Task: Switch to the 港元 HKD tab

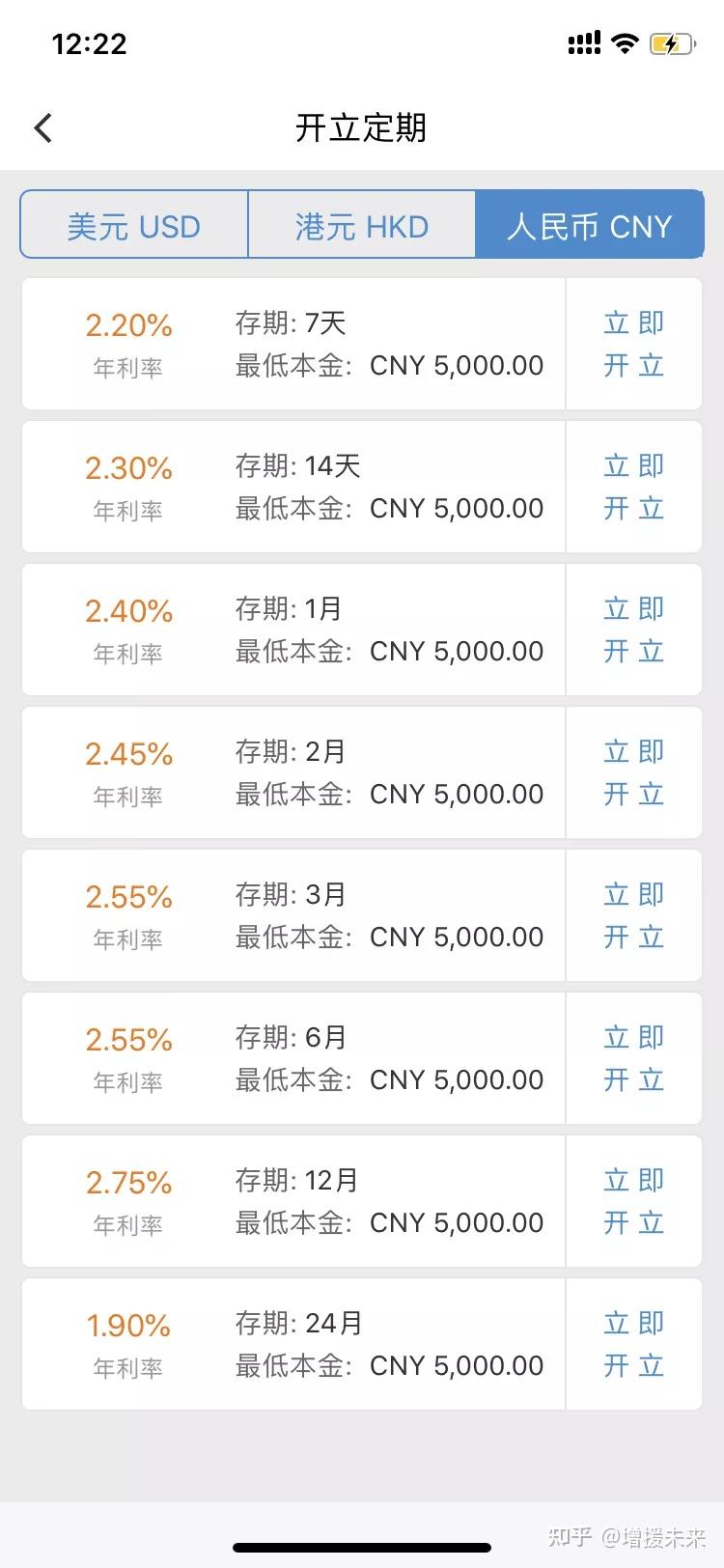Action: (x=361, y=225)
